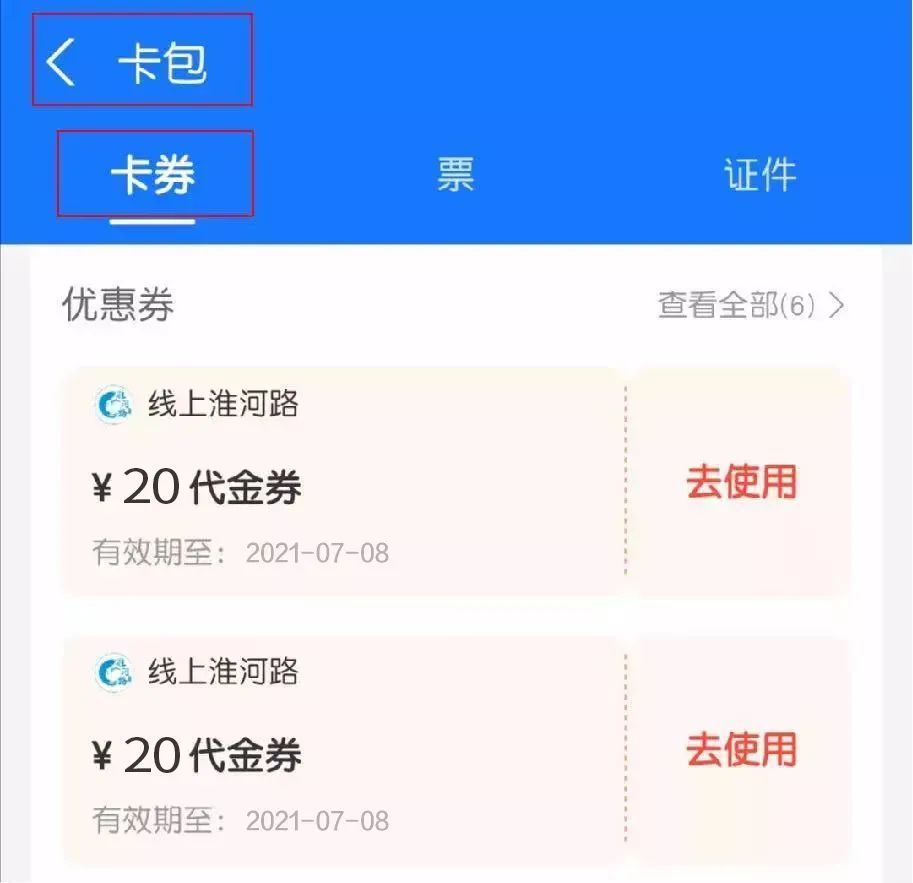Screen dimensions: 913x883
Task: View all 6 coupons via 查看全部
Action: point(750,305)
